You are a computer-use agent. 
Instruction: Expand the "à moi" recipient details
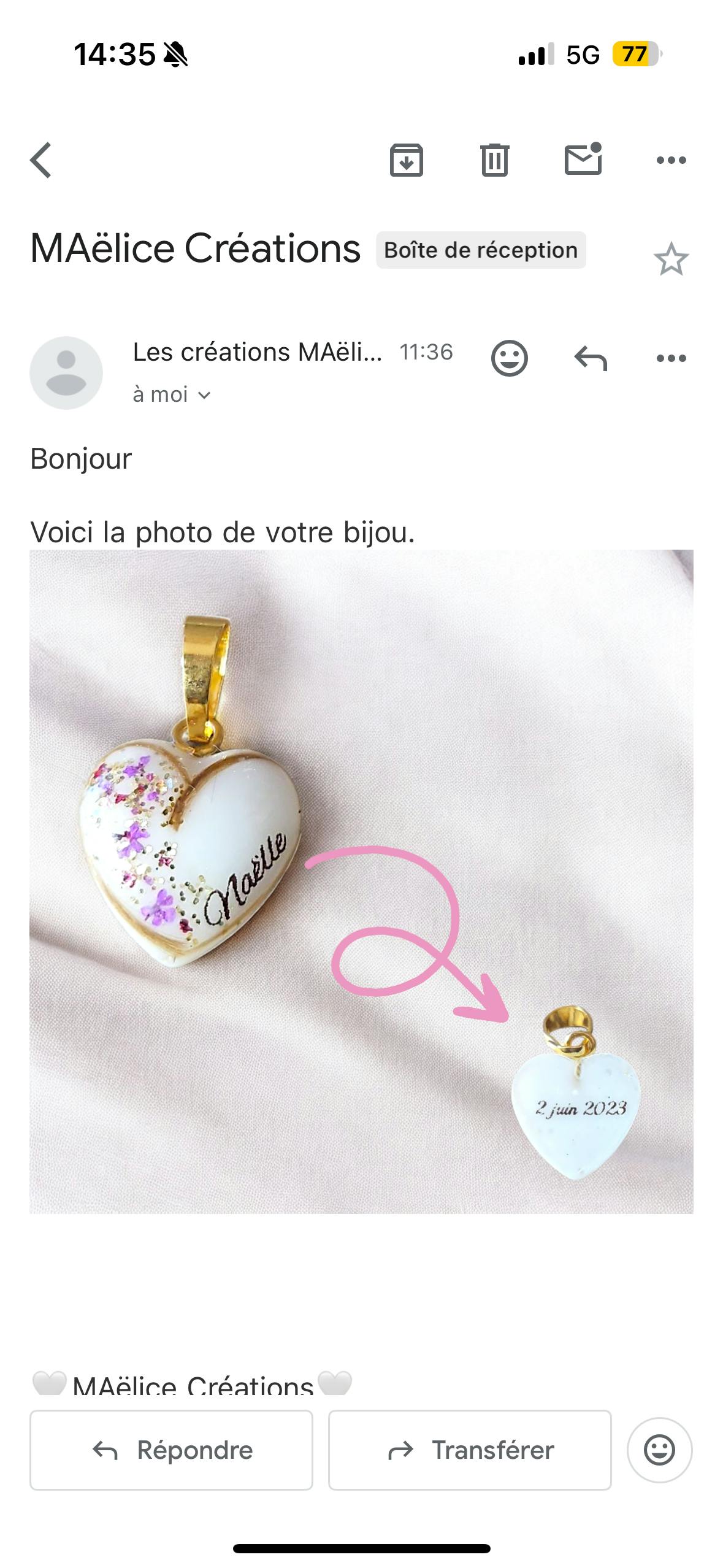(x=172, y=395)
